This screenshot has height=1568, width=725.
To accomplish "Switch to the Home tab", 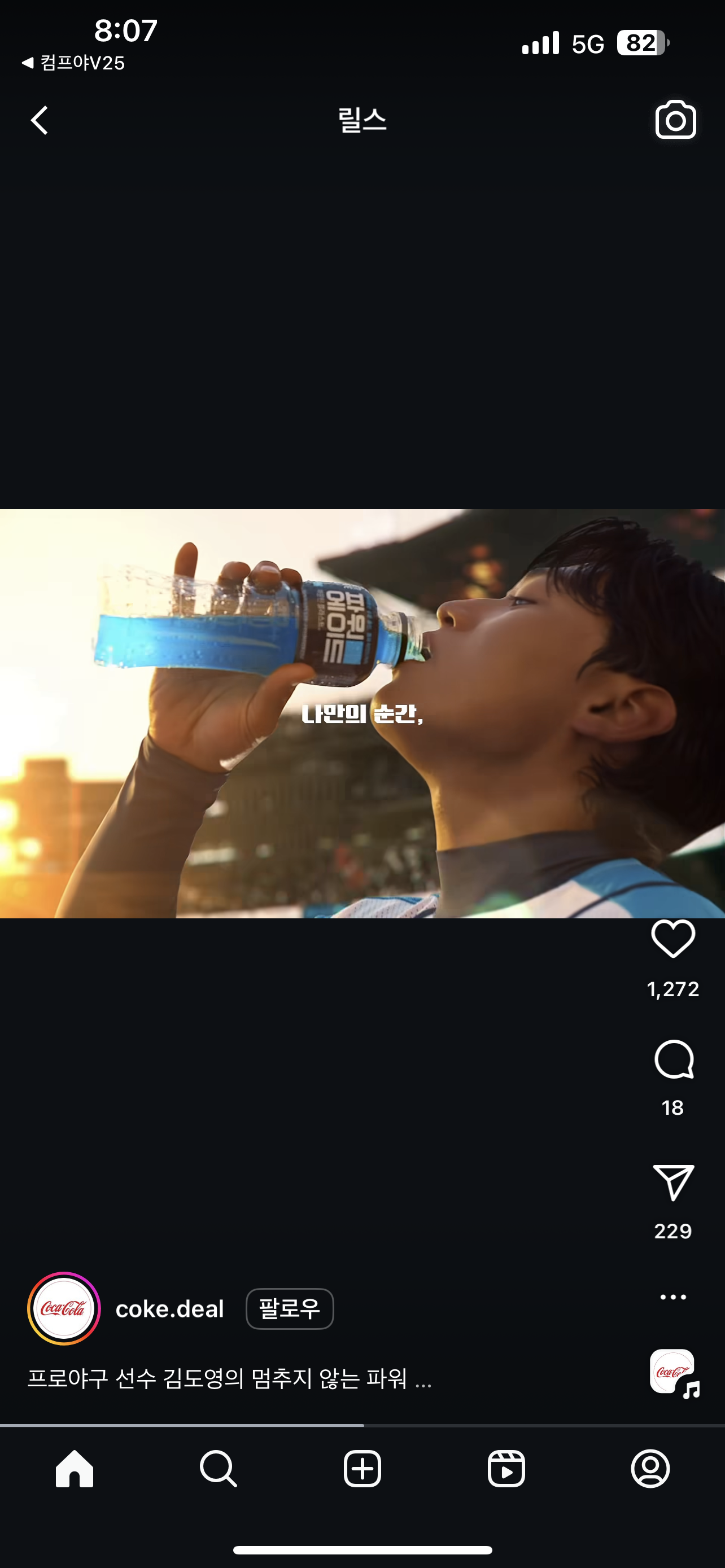I will pos(75,1469).
